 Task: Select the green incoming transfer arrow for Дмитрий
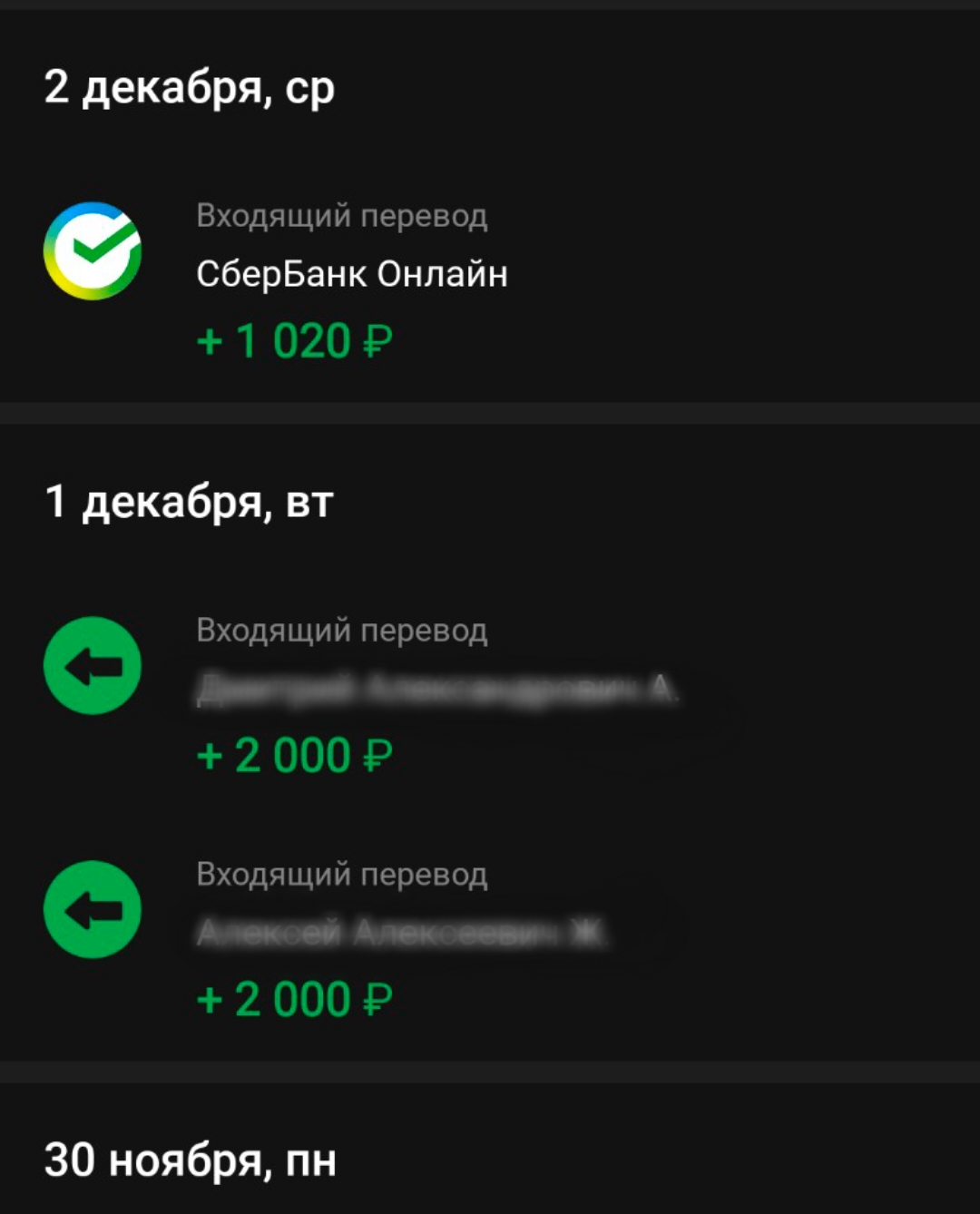92,664
